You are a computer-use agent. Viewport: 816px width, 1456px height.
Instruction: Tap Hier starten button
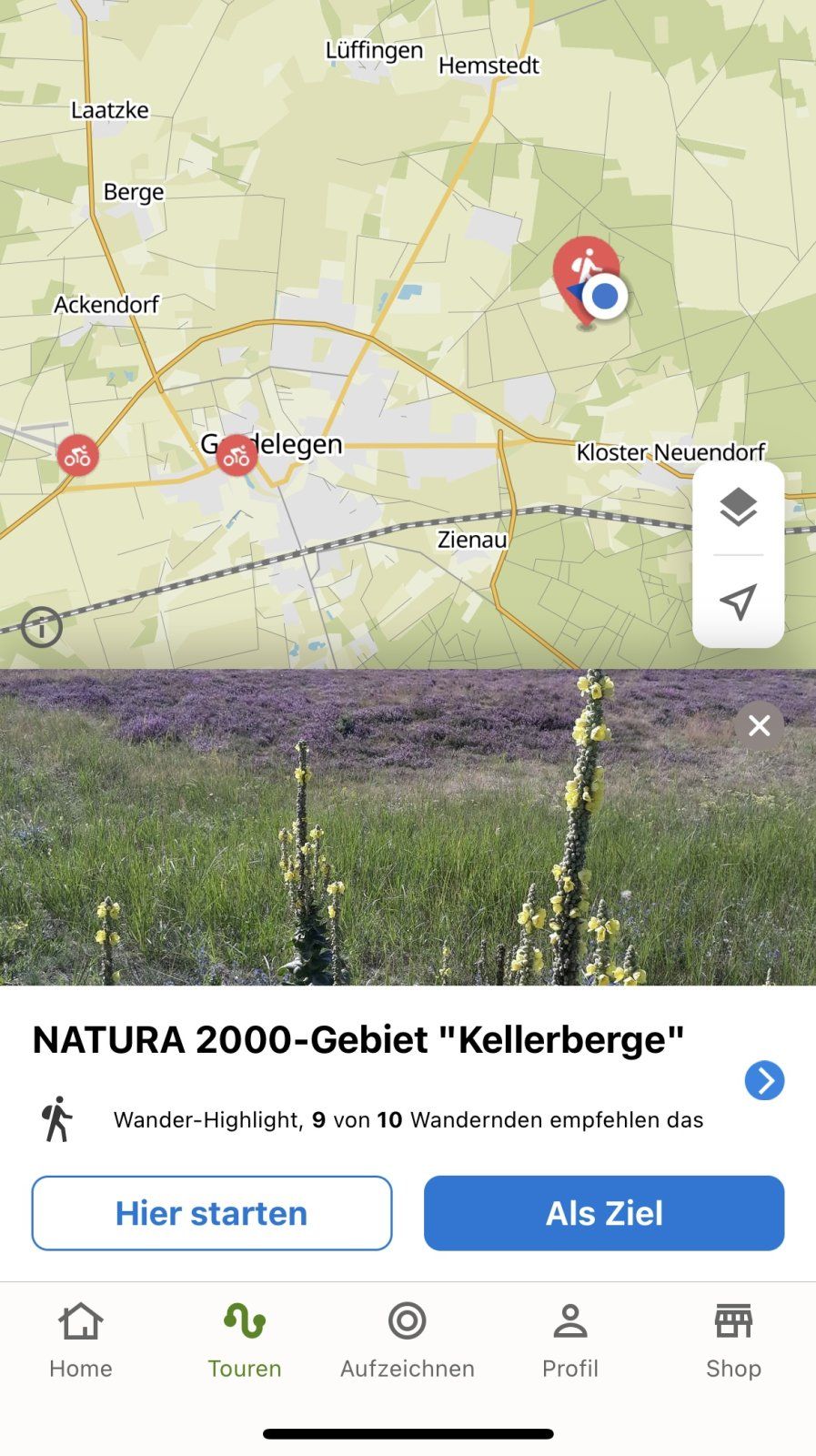(212, 1213)
